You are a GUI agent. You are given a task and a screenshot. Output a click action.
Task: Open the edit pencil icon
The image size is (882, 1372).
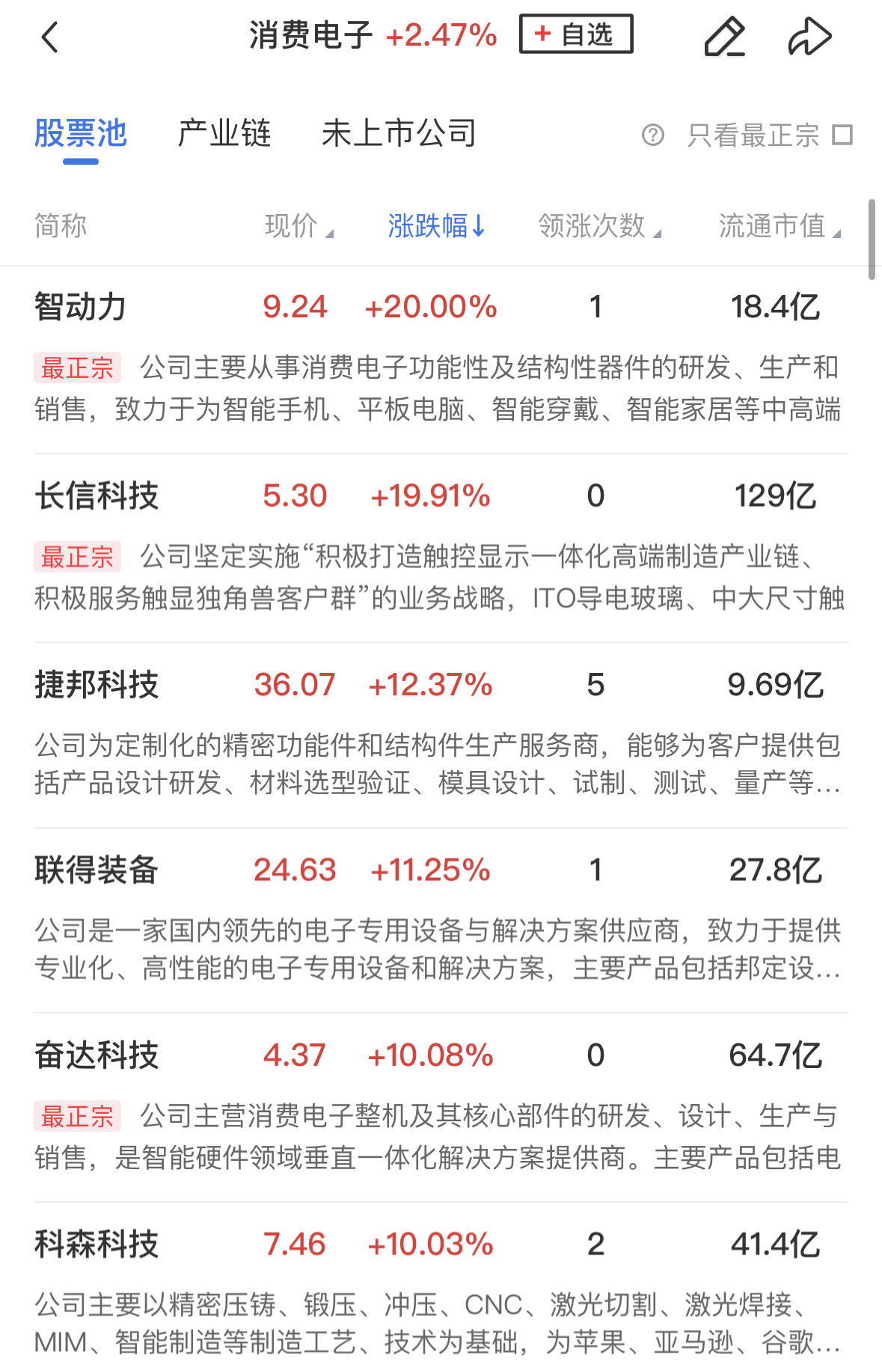coord(724,37)
